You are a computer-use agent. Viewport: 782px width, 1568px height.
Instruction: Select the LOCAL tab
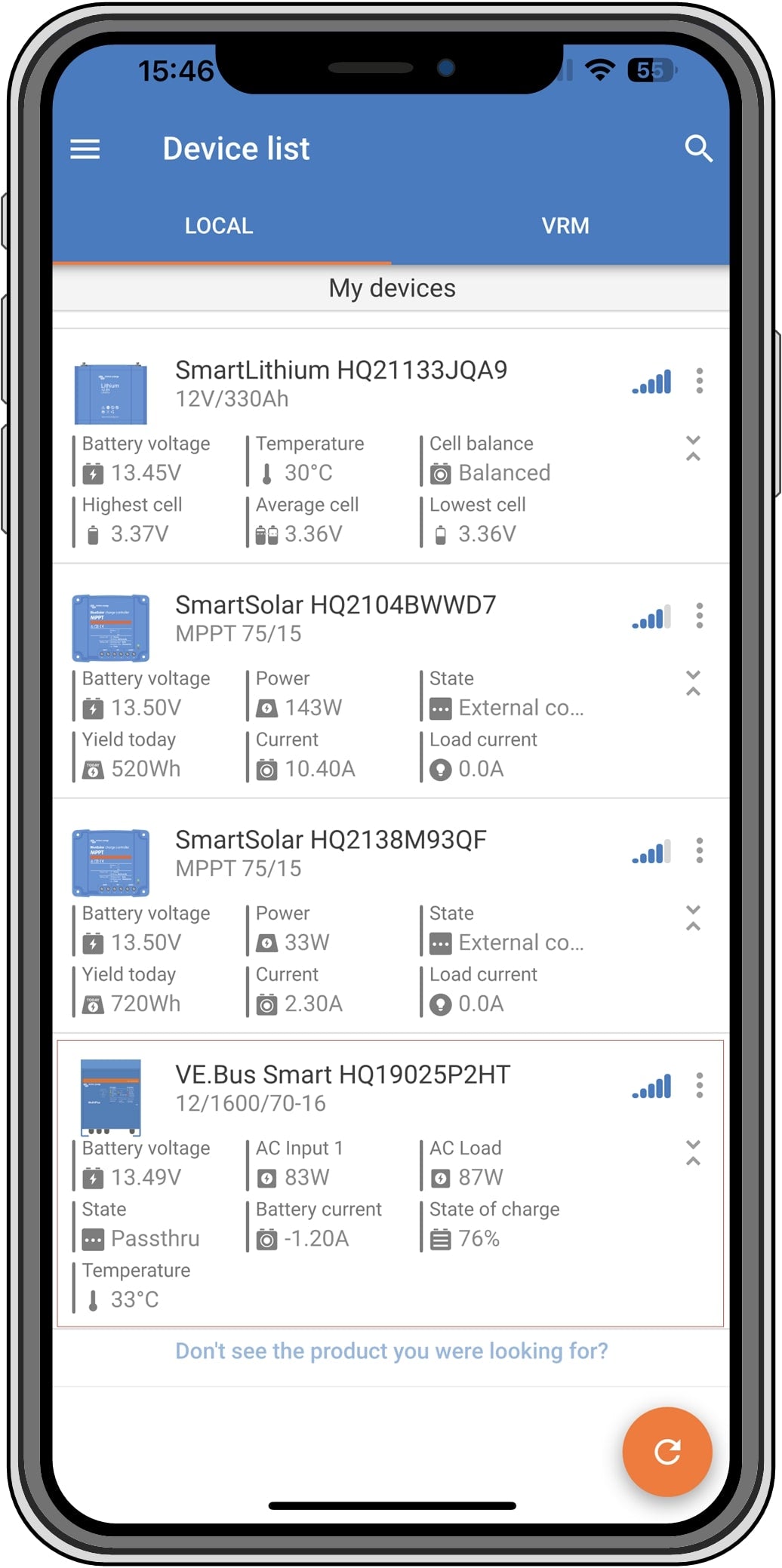[x=219, y=226]
